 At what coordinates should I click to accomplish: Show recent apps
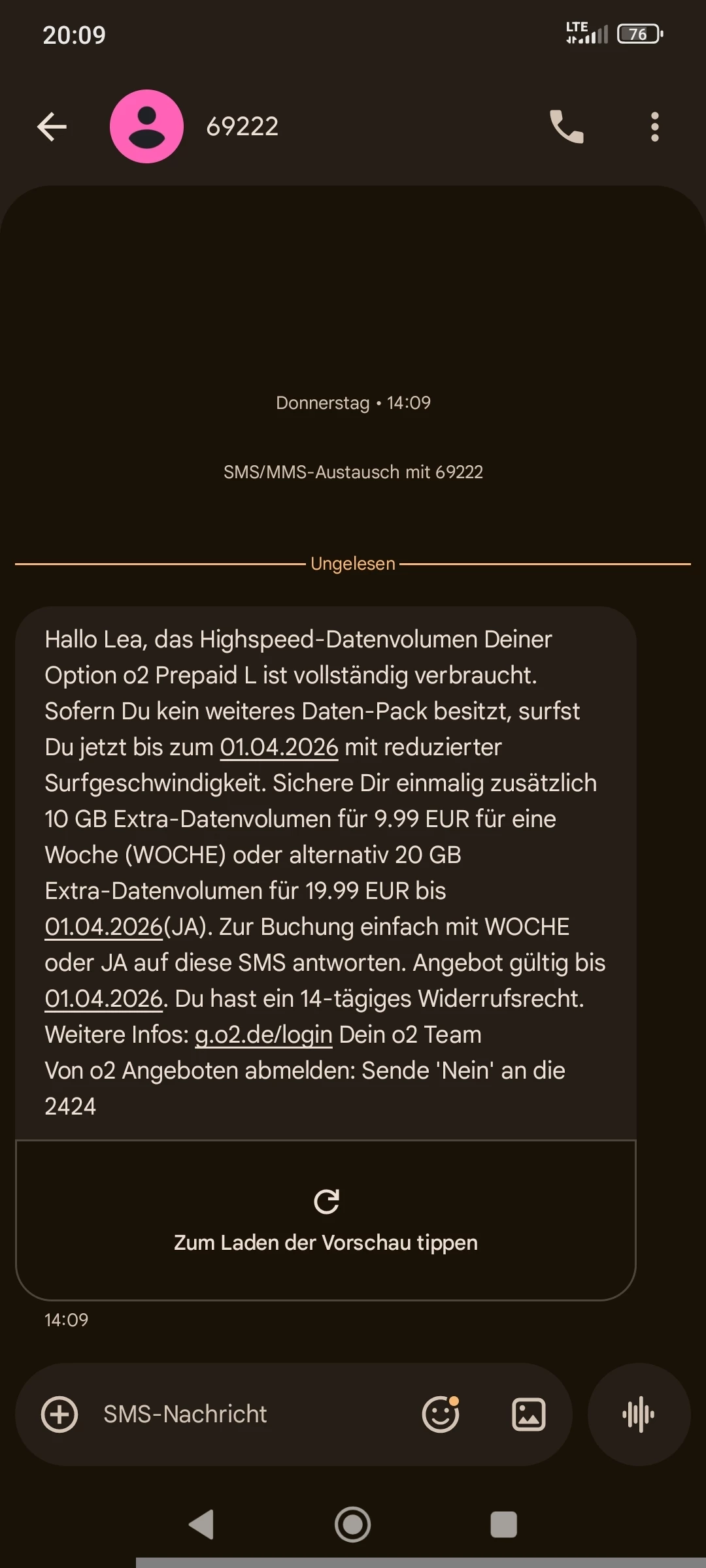503,1524
